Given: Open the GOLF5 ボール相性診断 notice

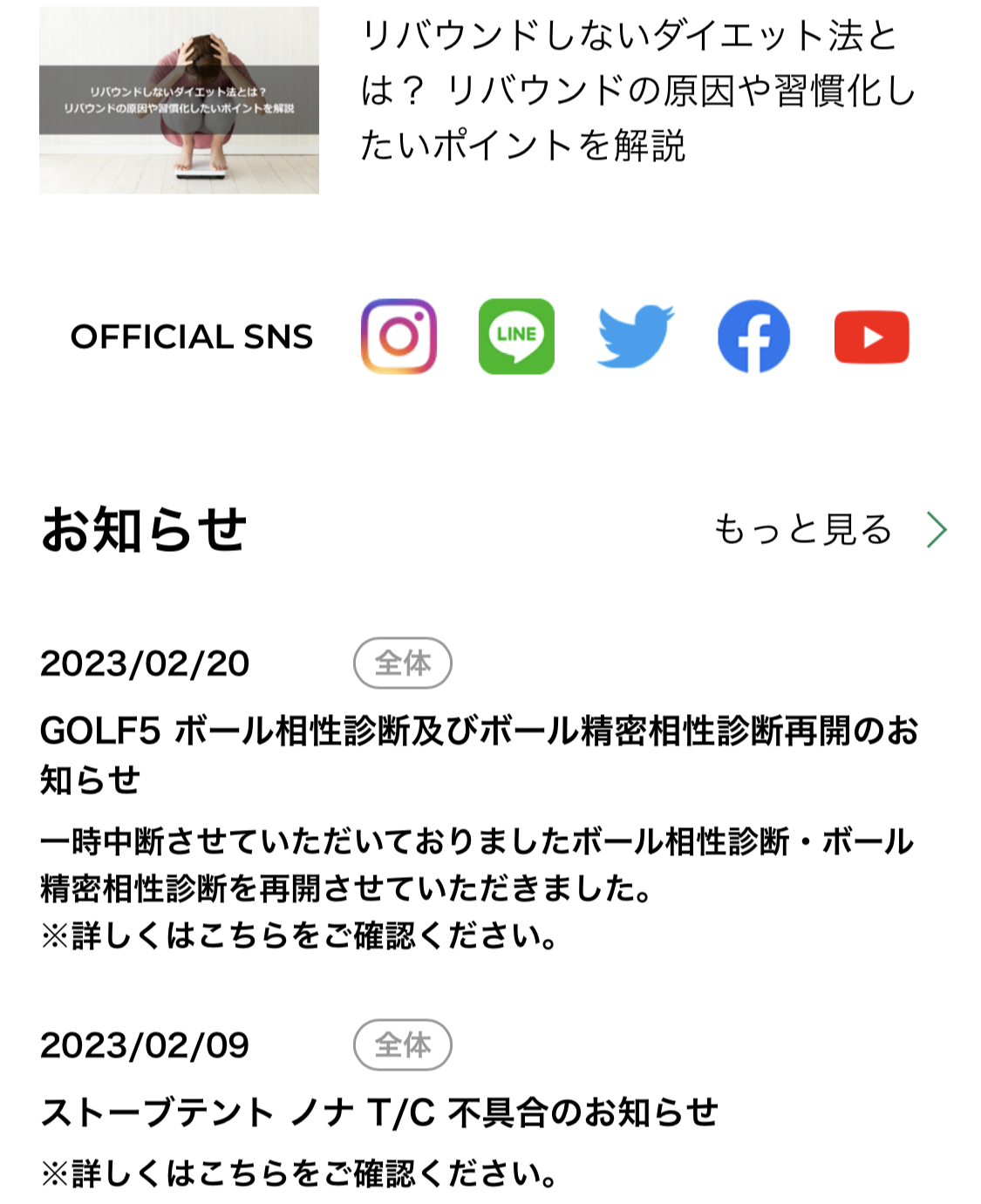Looking at the screenshot, I should [x=479, y=753].
